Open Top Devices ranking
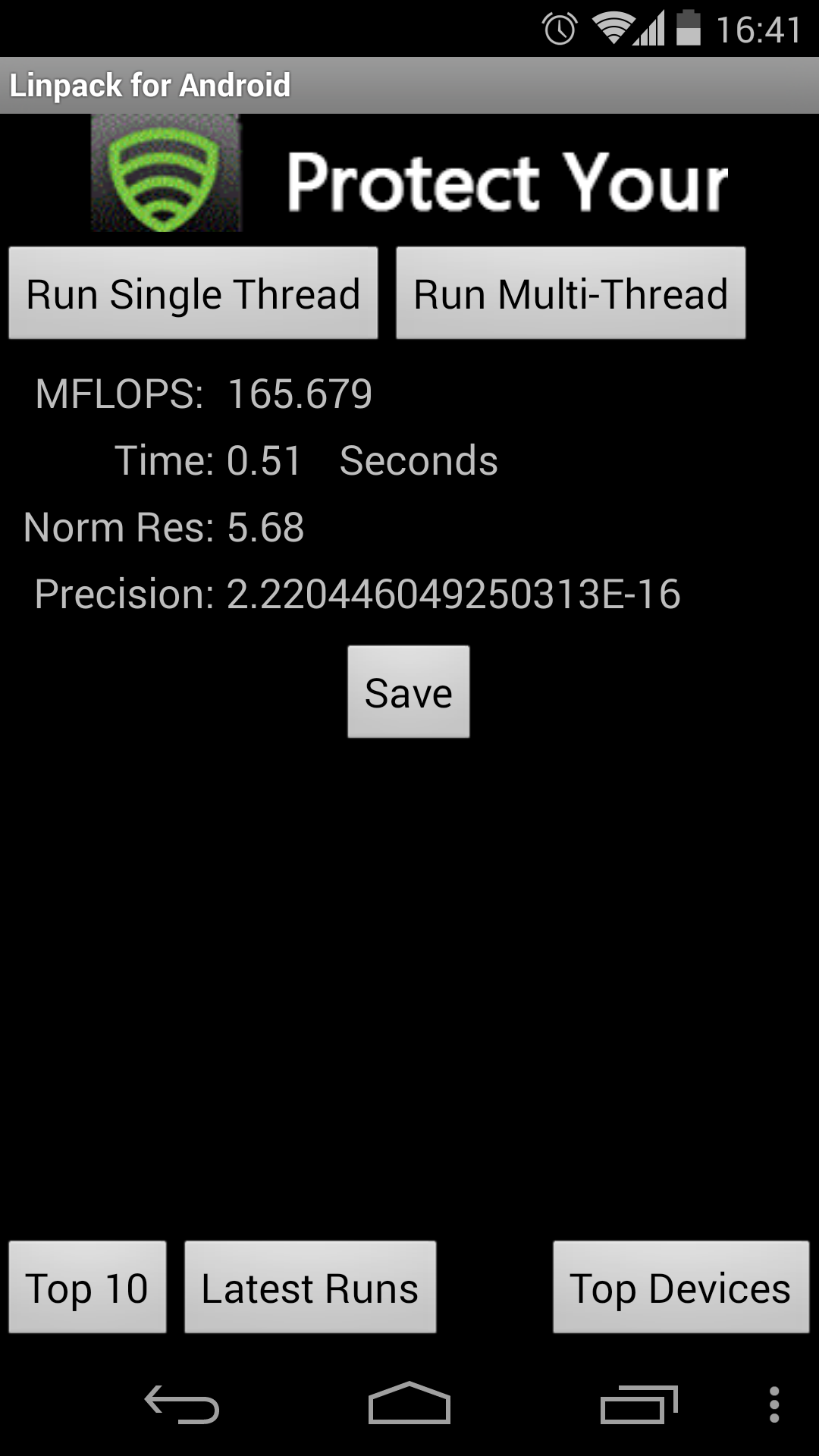The height and width of the screenshot is (1456, 819). point(681,1287)
